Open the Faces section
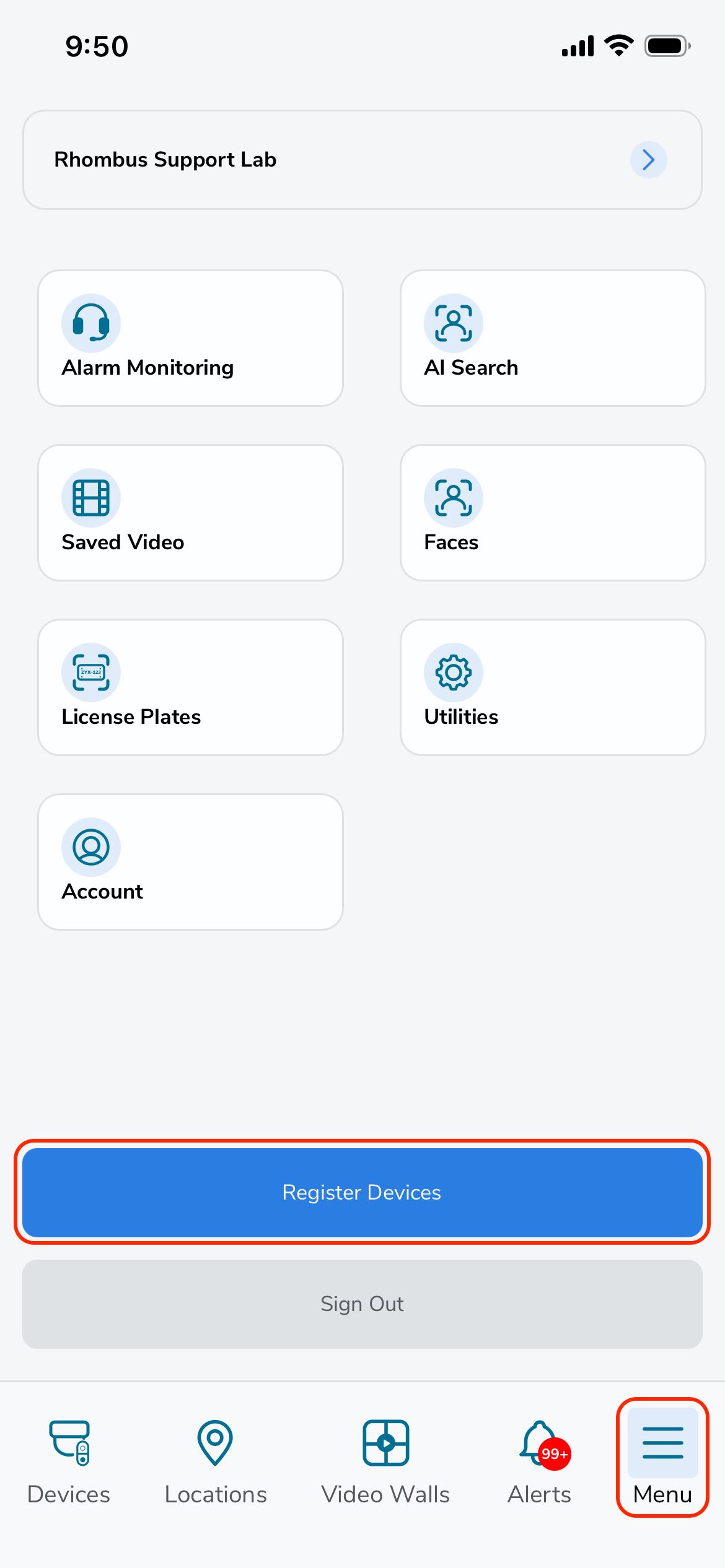This screenshot has width=725, height=1568. (553, 513)
